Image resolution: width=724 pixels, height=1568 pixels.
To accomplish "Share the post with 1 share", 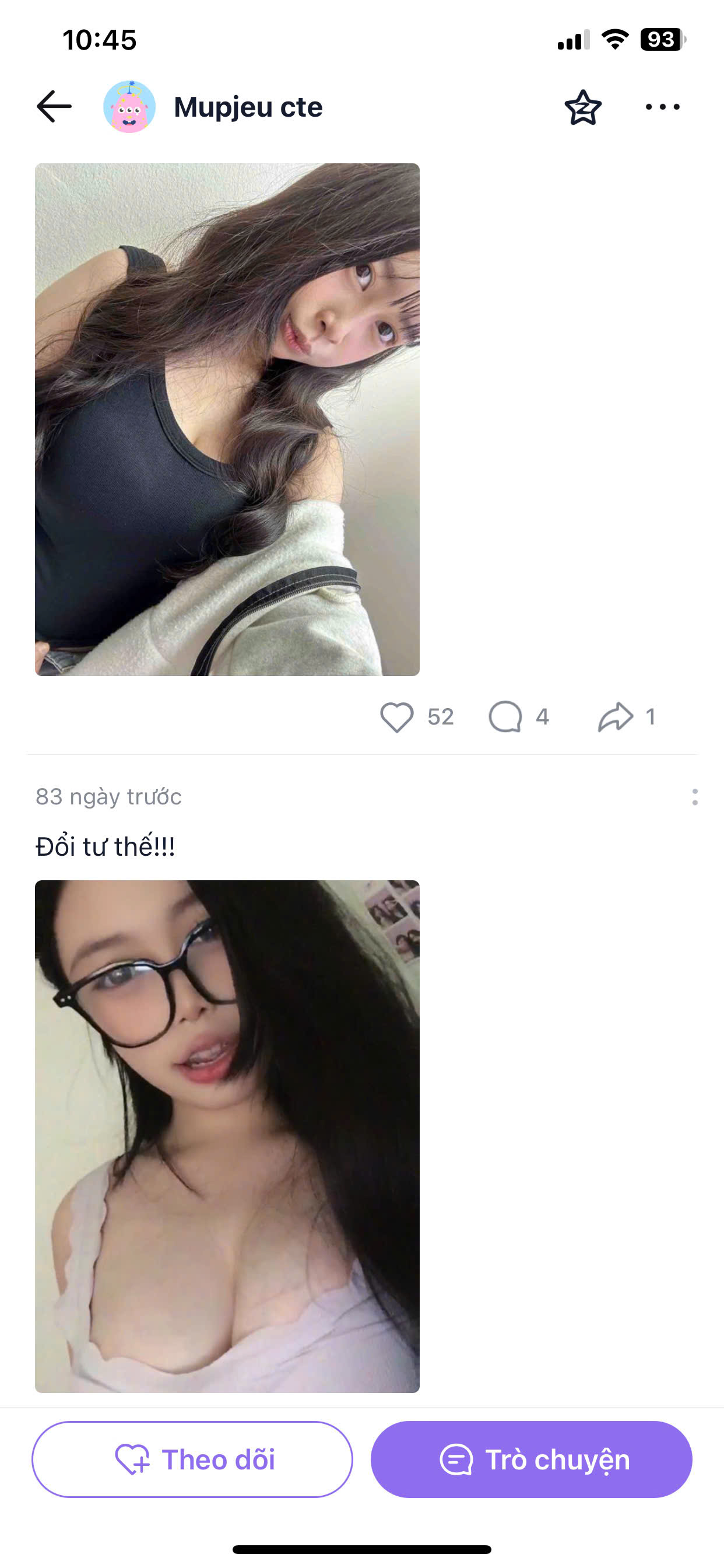I will (616, 716).
